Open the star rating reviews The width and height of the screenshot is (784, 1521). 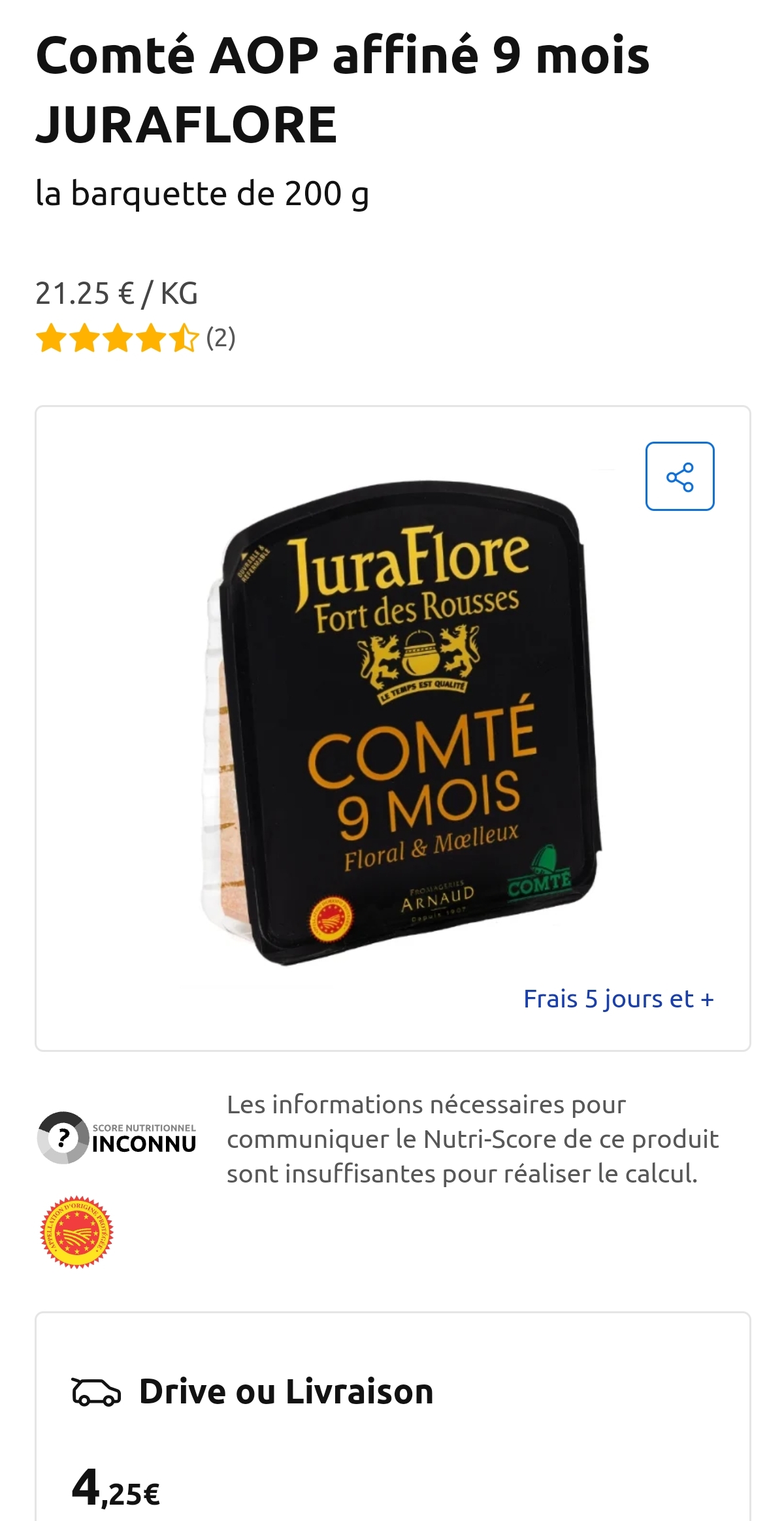click(135, 338)
